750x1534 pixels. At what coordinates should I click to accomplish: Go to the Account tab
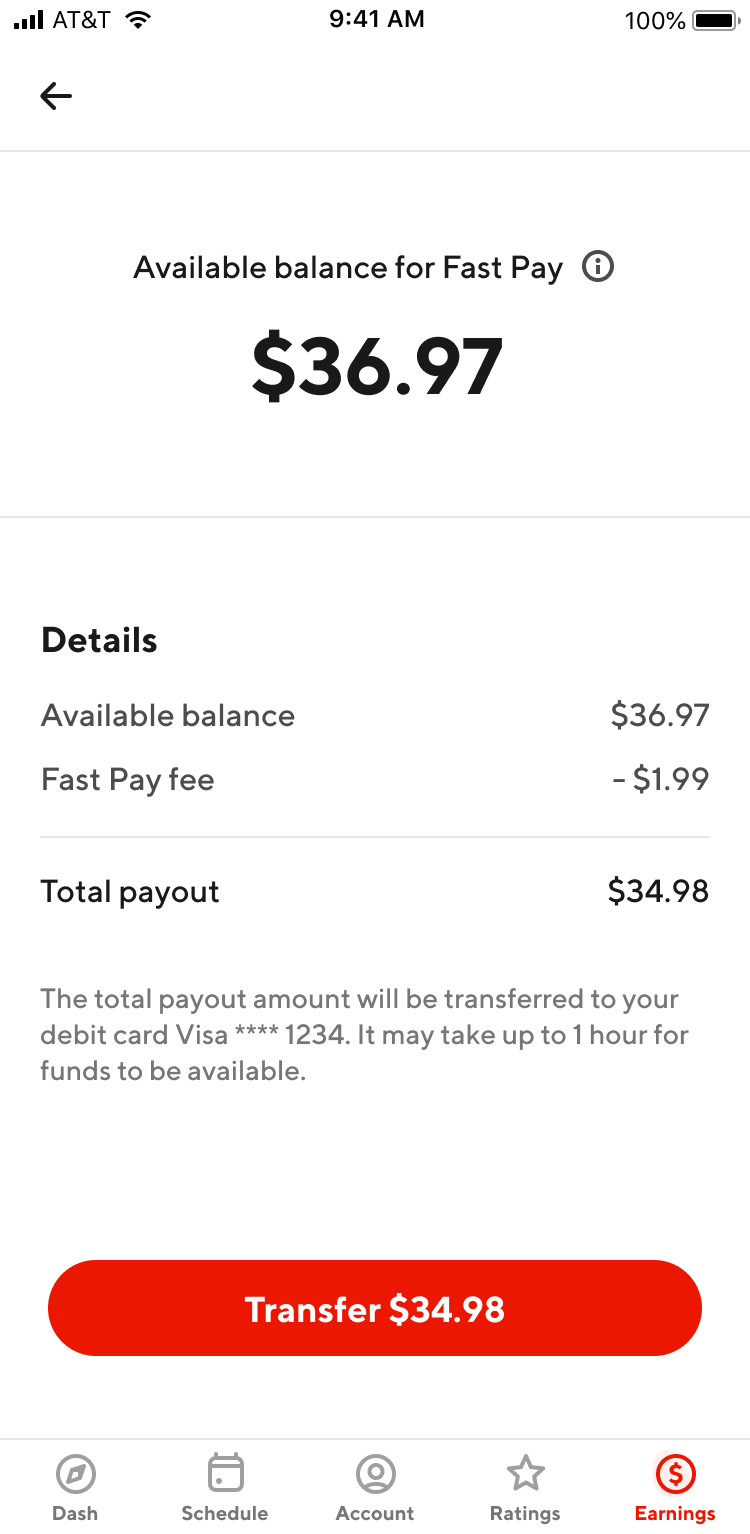pos(375,1487)
